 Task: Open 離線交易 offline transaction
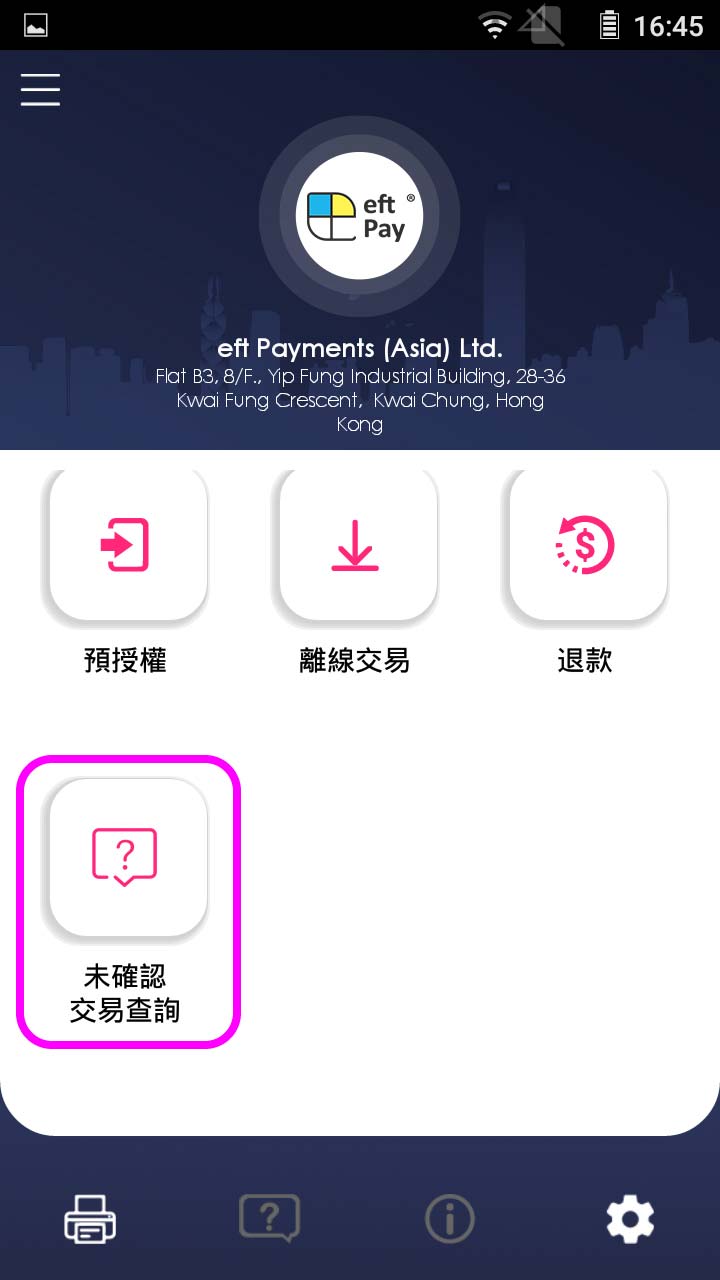(355, 546)
